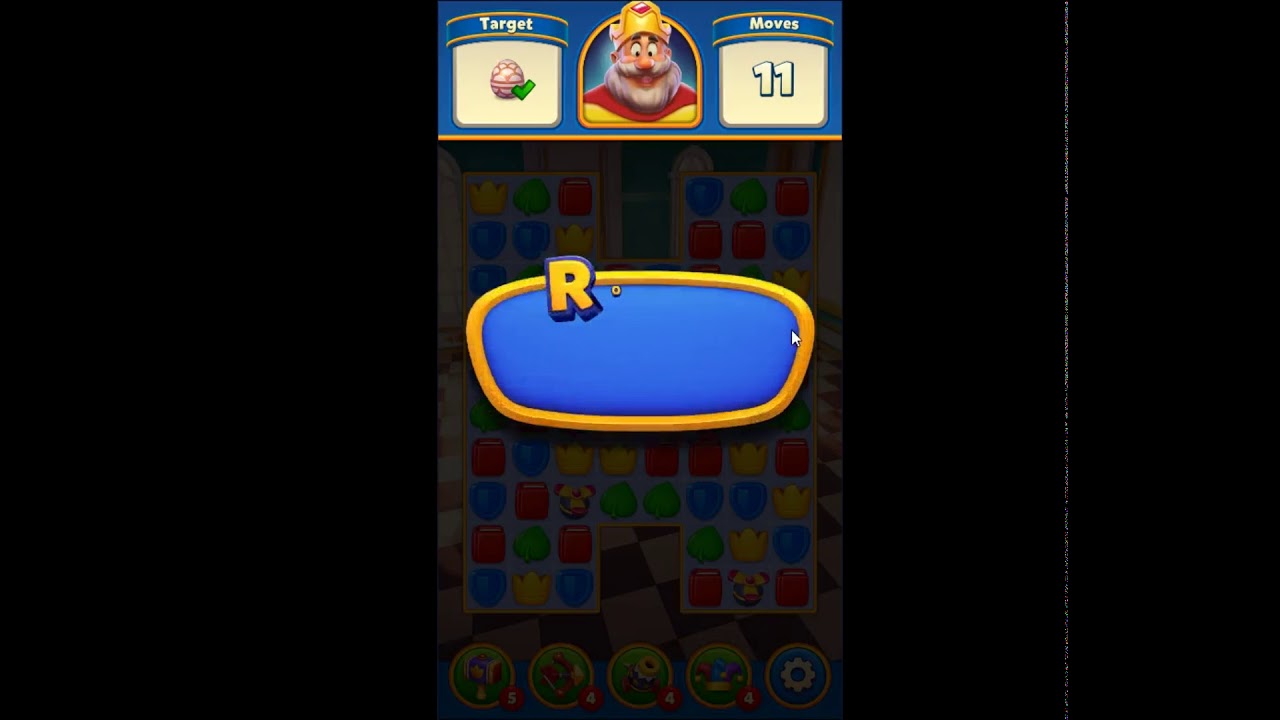Activate the arrow booster
This screenshot has width=1280, height=720.
[561, 675]
